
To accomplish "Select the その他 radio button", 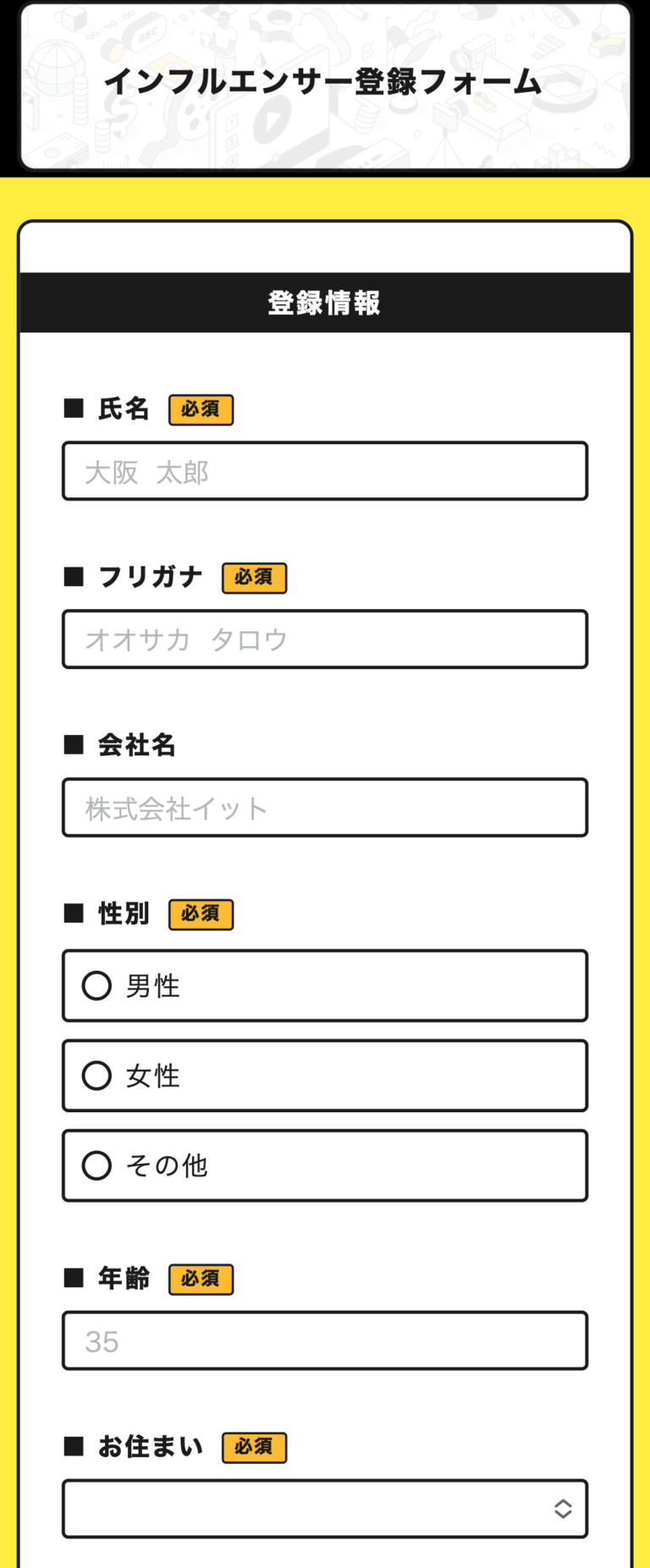I will (x=96, y=1165).
